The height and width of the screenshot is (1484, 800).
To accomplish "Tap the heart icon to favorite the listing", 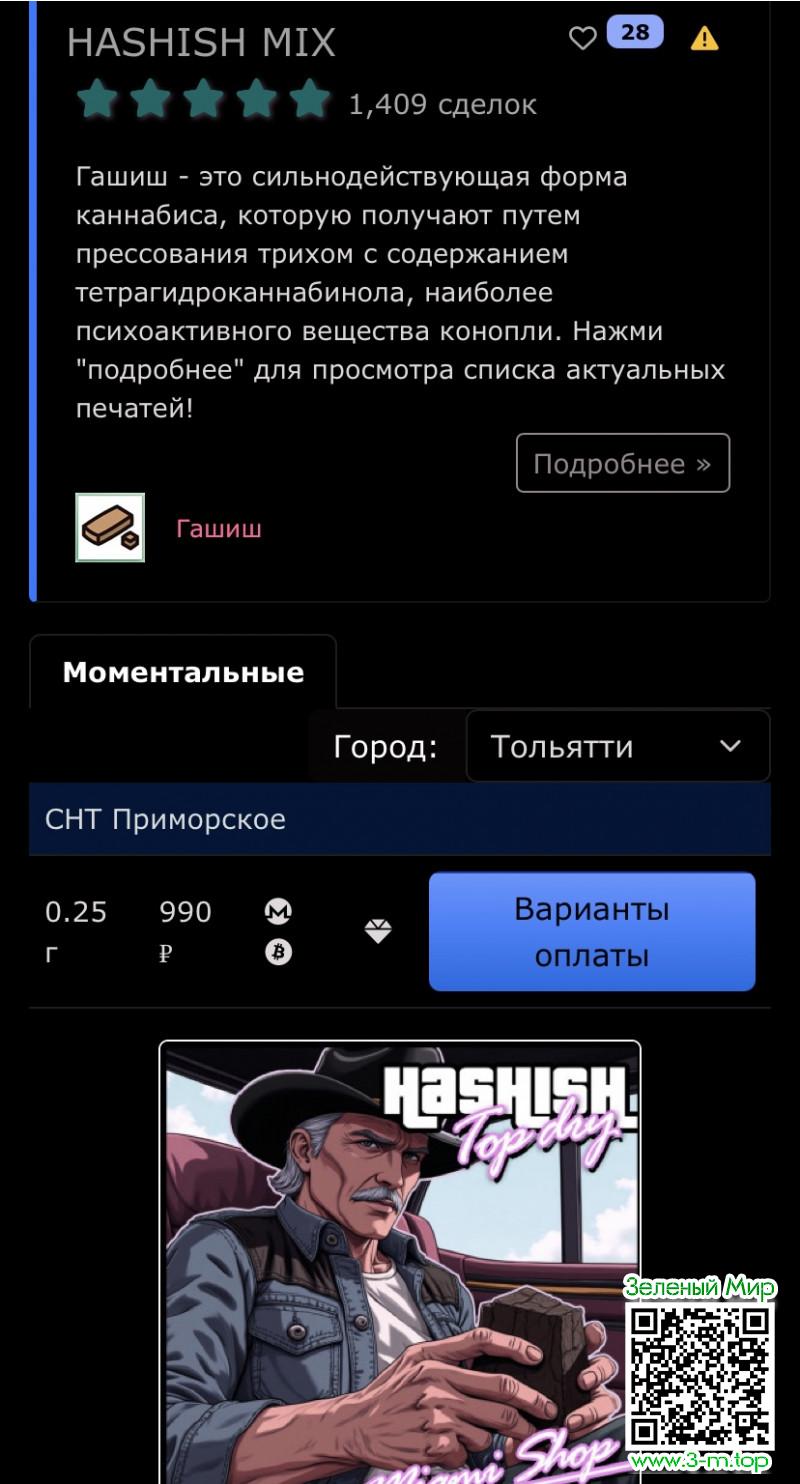I will click(582, 38).
